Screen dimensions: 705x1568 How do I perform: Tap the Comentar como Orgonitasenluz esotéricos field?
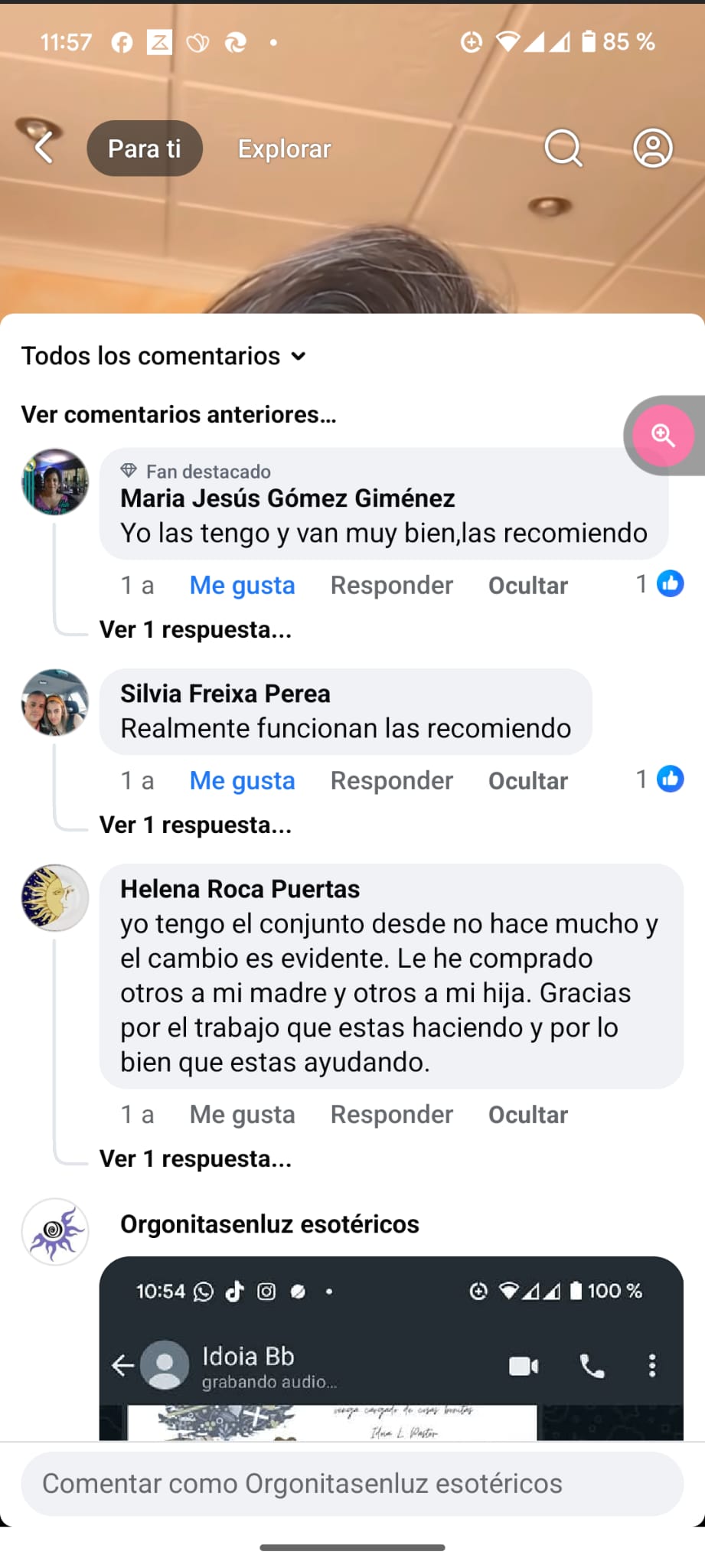click(352, 1484)
